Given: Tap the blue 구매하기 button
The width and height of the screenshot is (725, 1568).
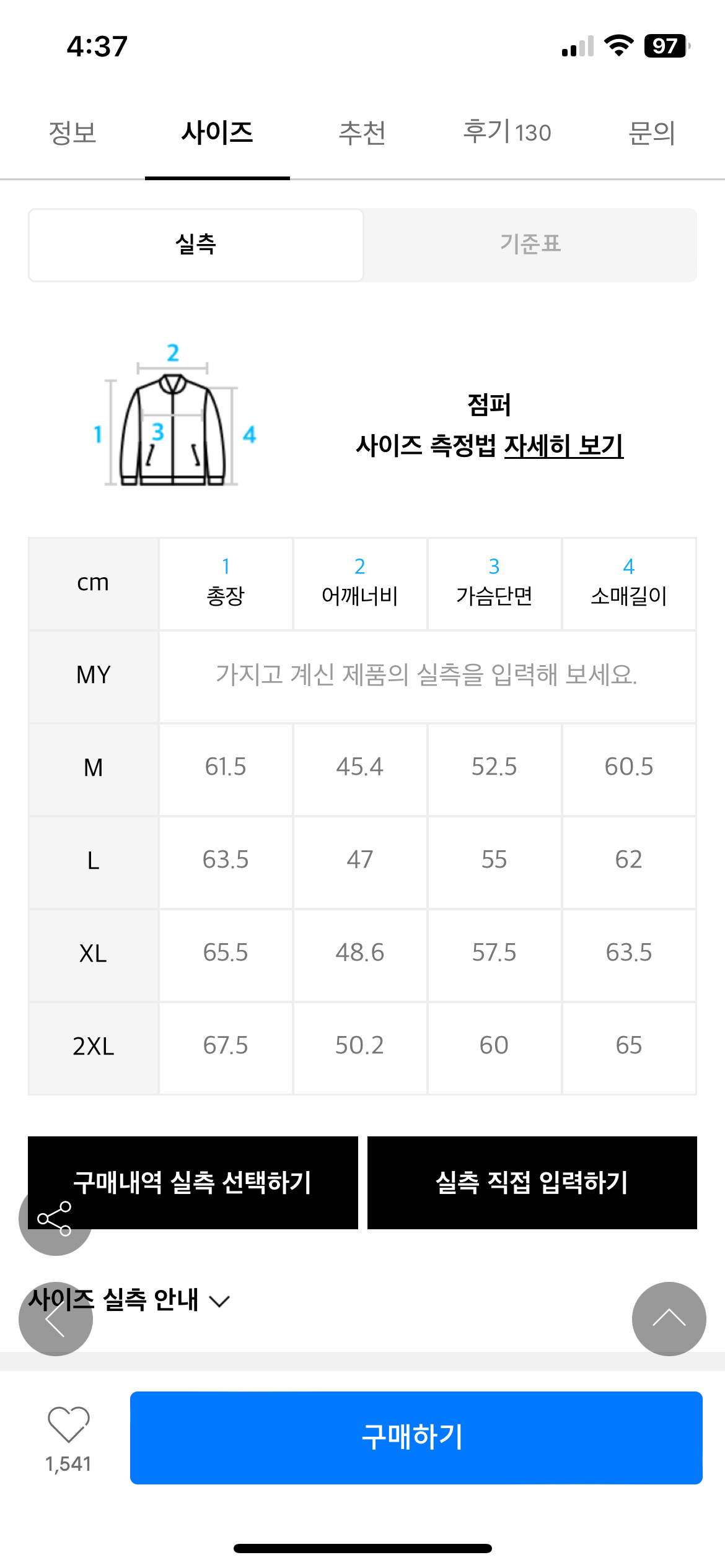Looking at the screenshot, I should pyautogui.click(x=416, y=1437).
